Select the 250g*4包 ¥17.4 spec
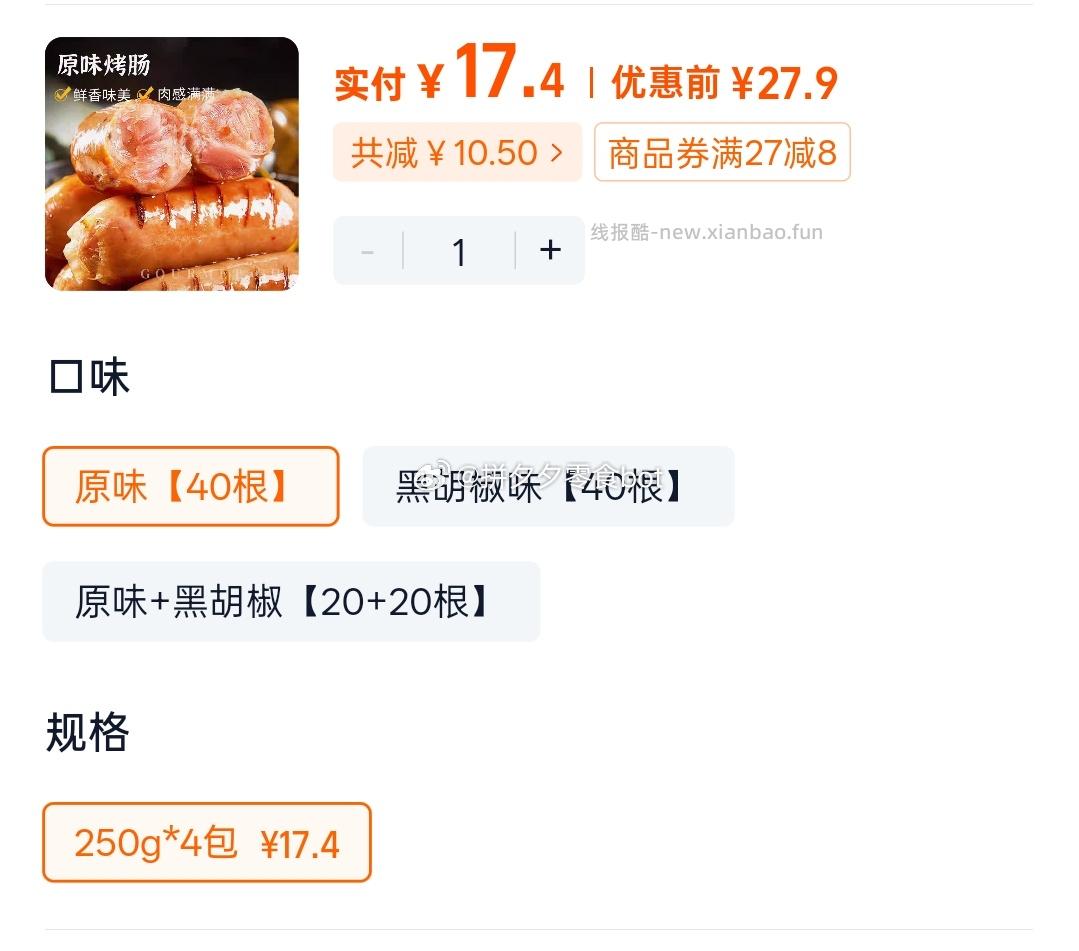The width and height of the screenshot is (1079, 951). click(207, 842)
